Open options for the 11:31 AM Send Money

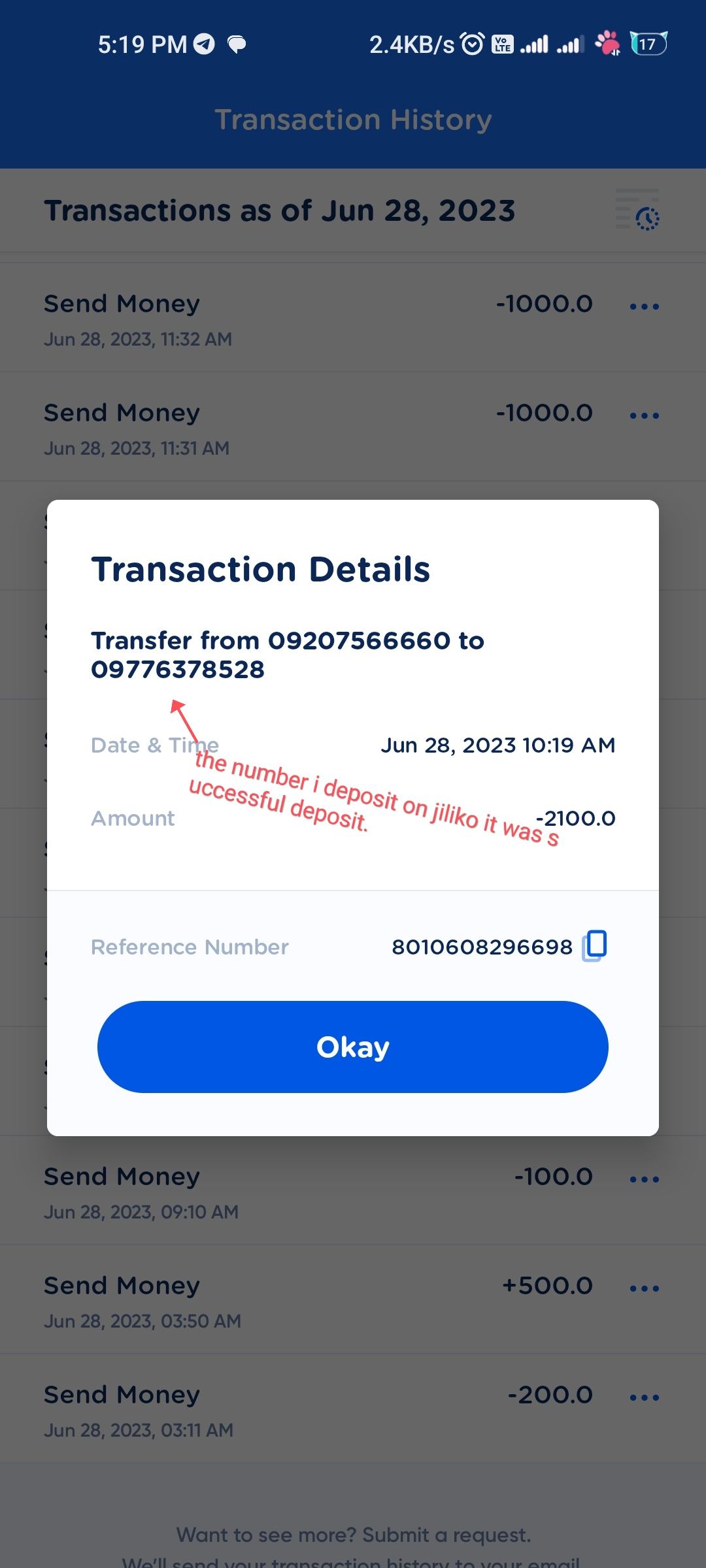[x=644, y=415]
